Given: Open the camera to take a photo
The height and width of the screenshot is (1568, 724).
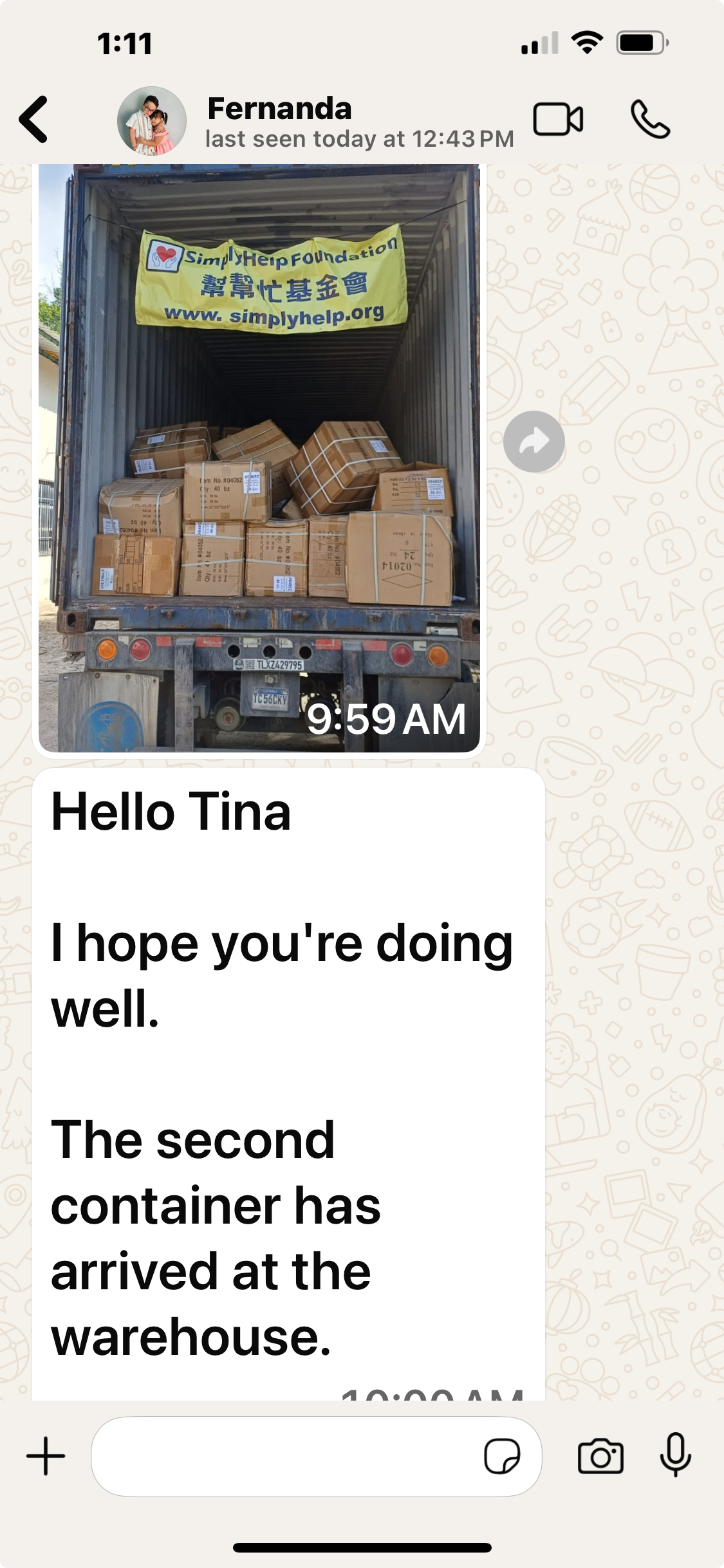Looking at the screenshot, I should click(x=600, y=1456).
